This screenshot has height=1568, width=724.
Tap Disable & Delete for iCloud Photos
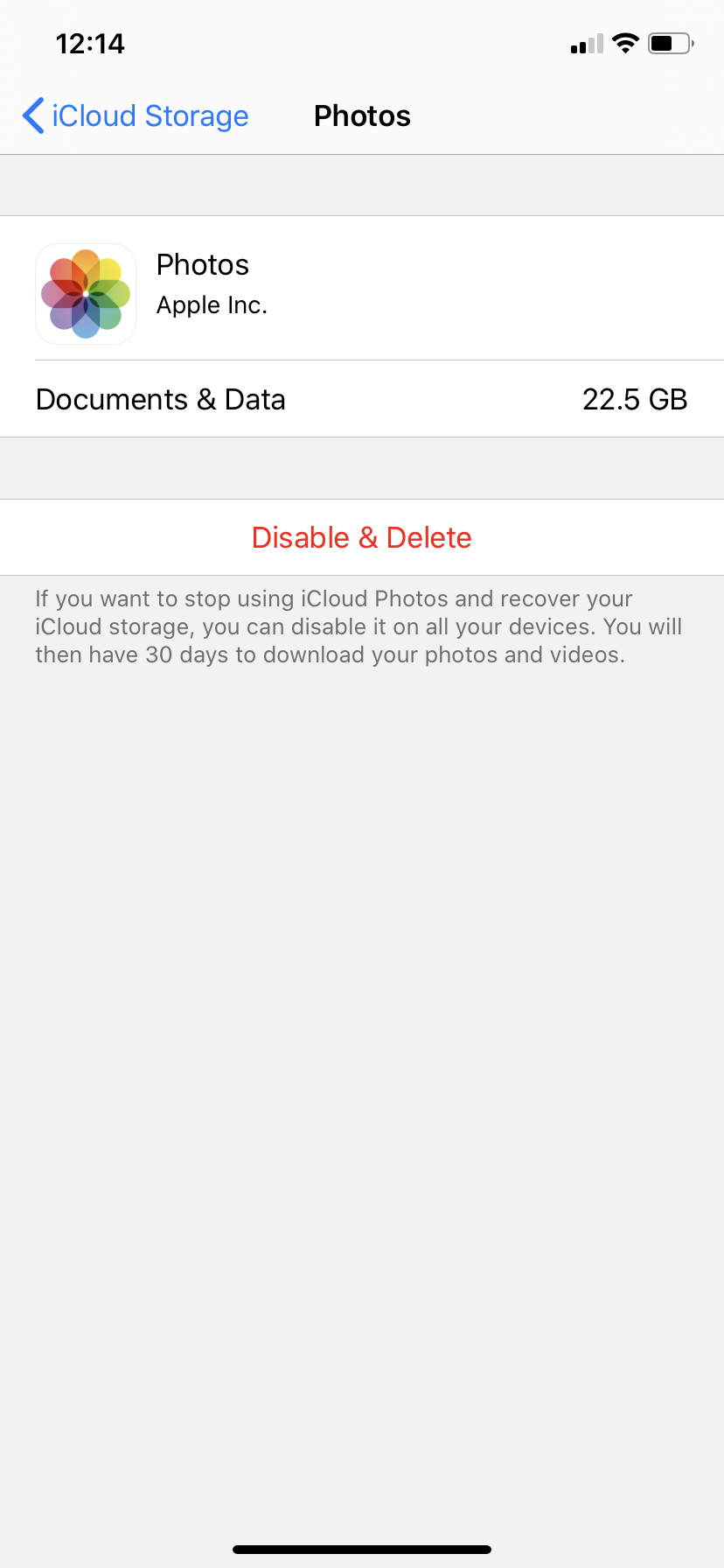click(362, 537)
